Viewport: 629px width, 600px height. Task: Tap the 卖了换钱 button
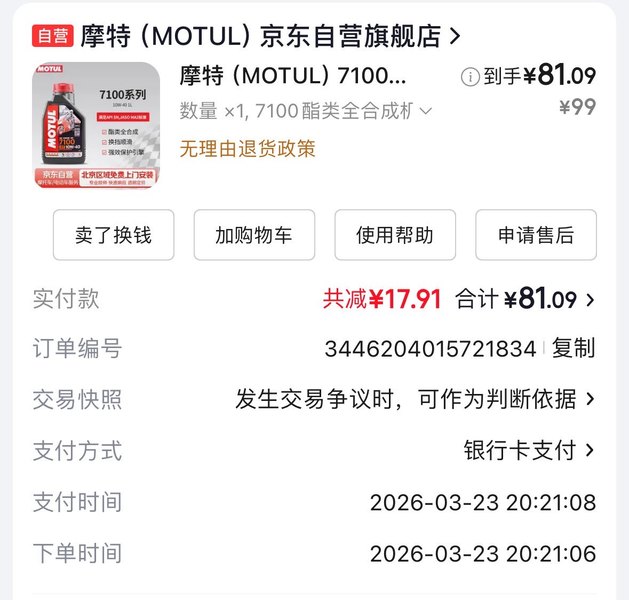click(x=113, y=236)
